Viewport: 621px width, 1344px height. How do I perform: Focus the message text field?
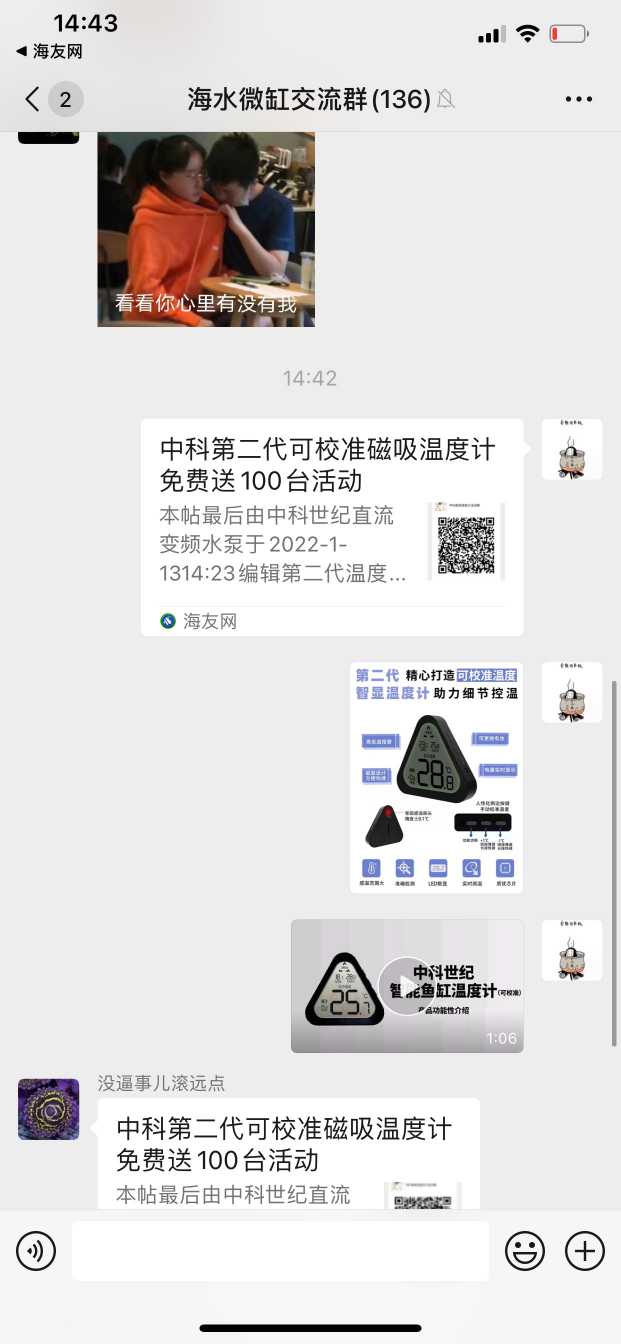(280, 1250)
